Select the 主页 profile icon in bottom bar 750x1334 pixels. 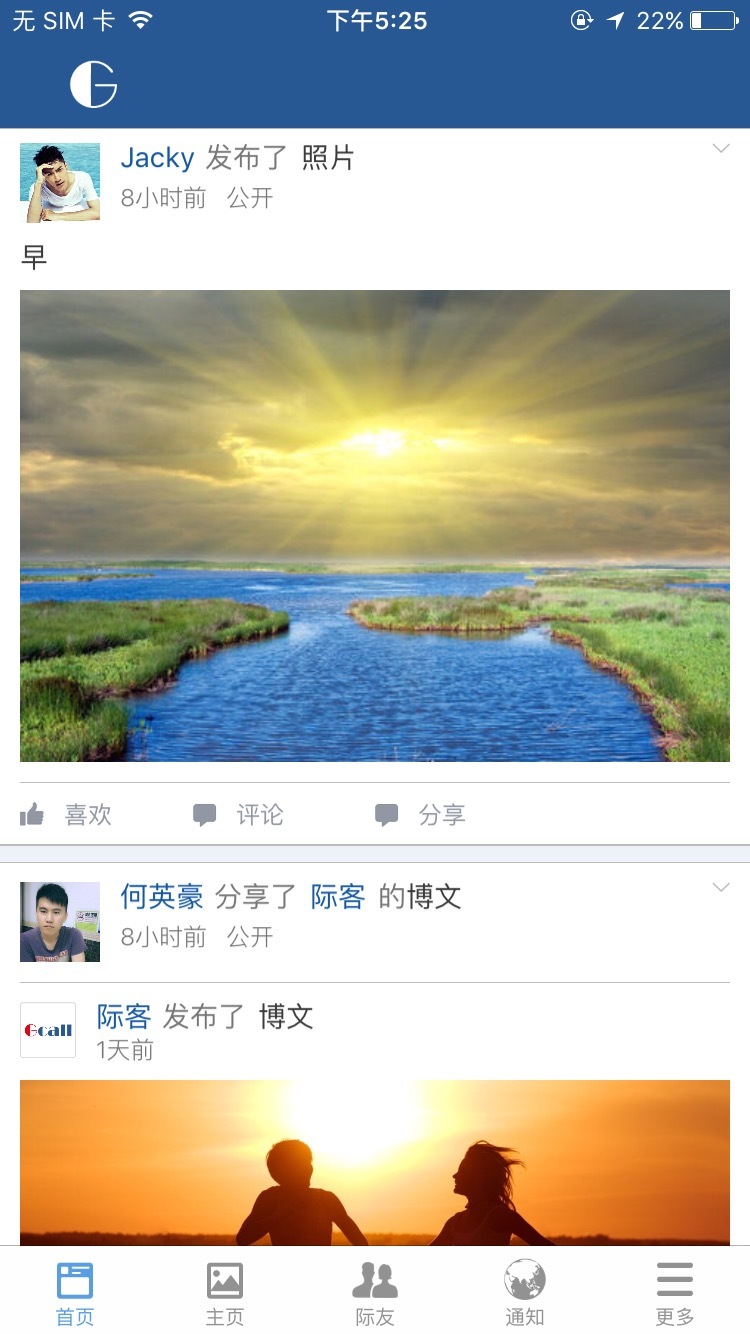pos(224,1278)
